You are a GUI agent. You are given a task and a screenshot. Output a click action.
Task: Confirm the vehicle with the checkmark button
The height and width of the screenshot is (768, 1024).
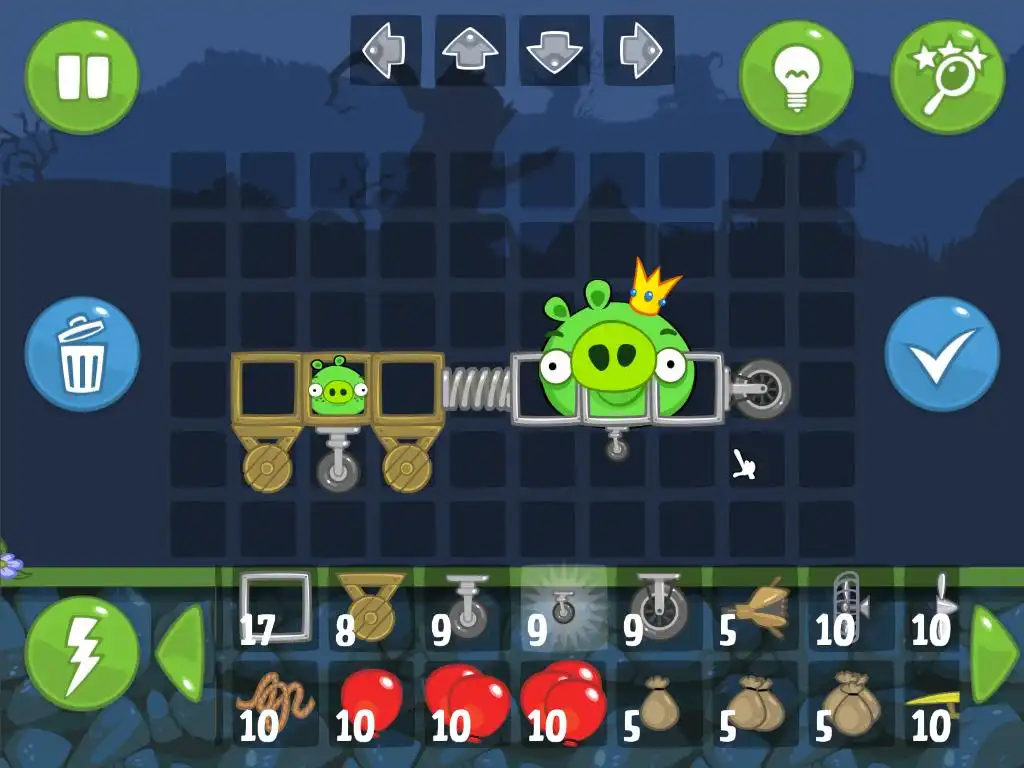pos(942,354)
